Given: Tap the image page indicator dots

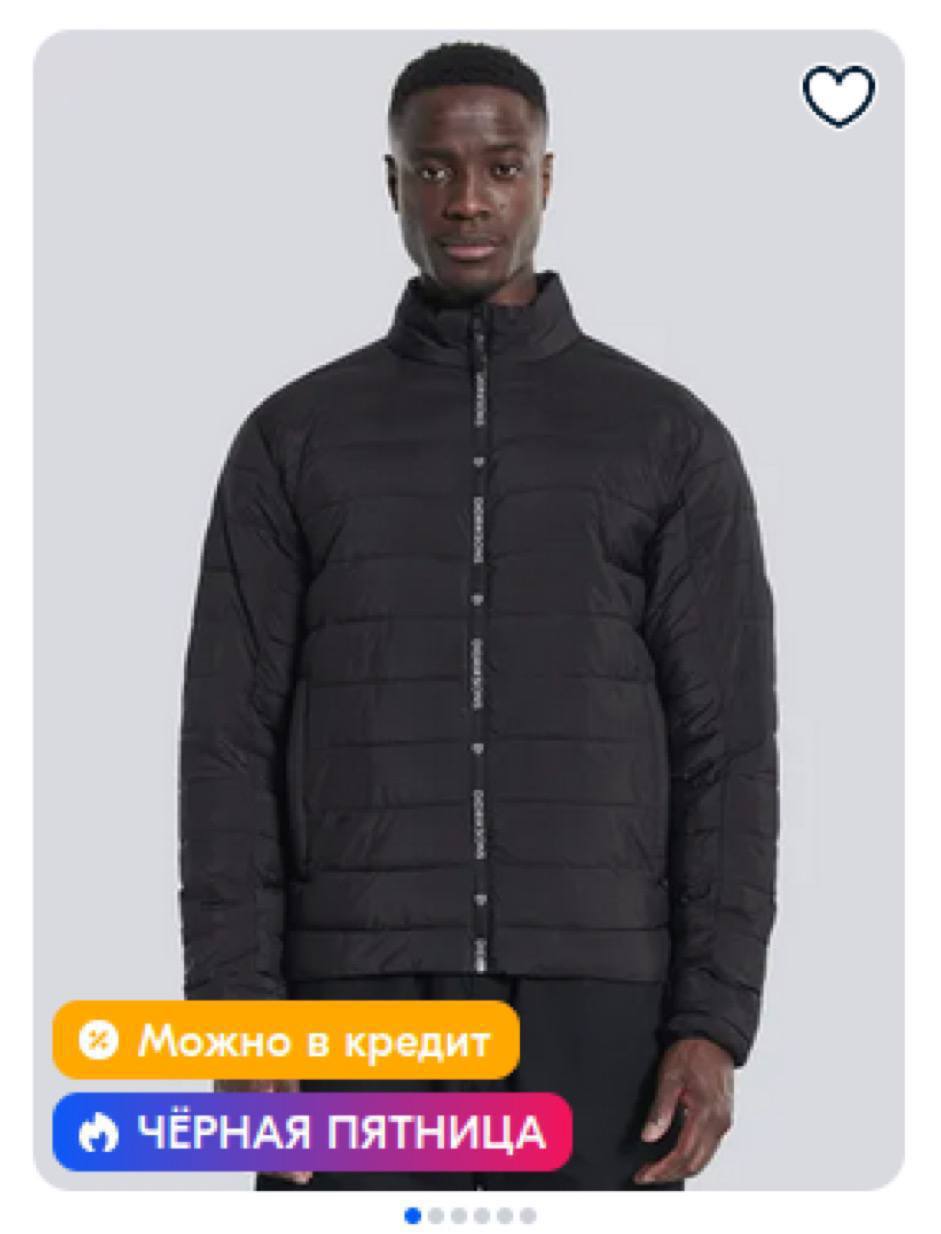Looking at the screenshot, I should (470, 1216).
